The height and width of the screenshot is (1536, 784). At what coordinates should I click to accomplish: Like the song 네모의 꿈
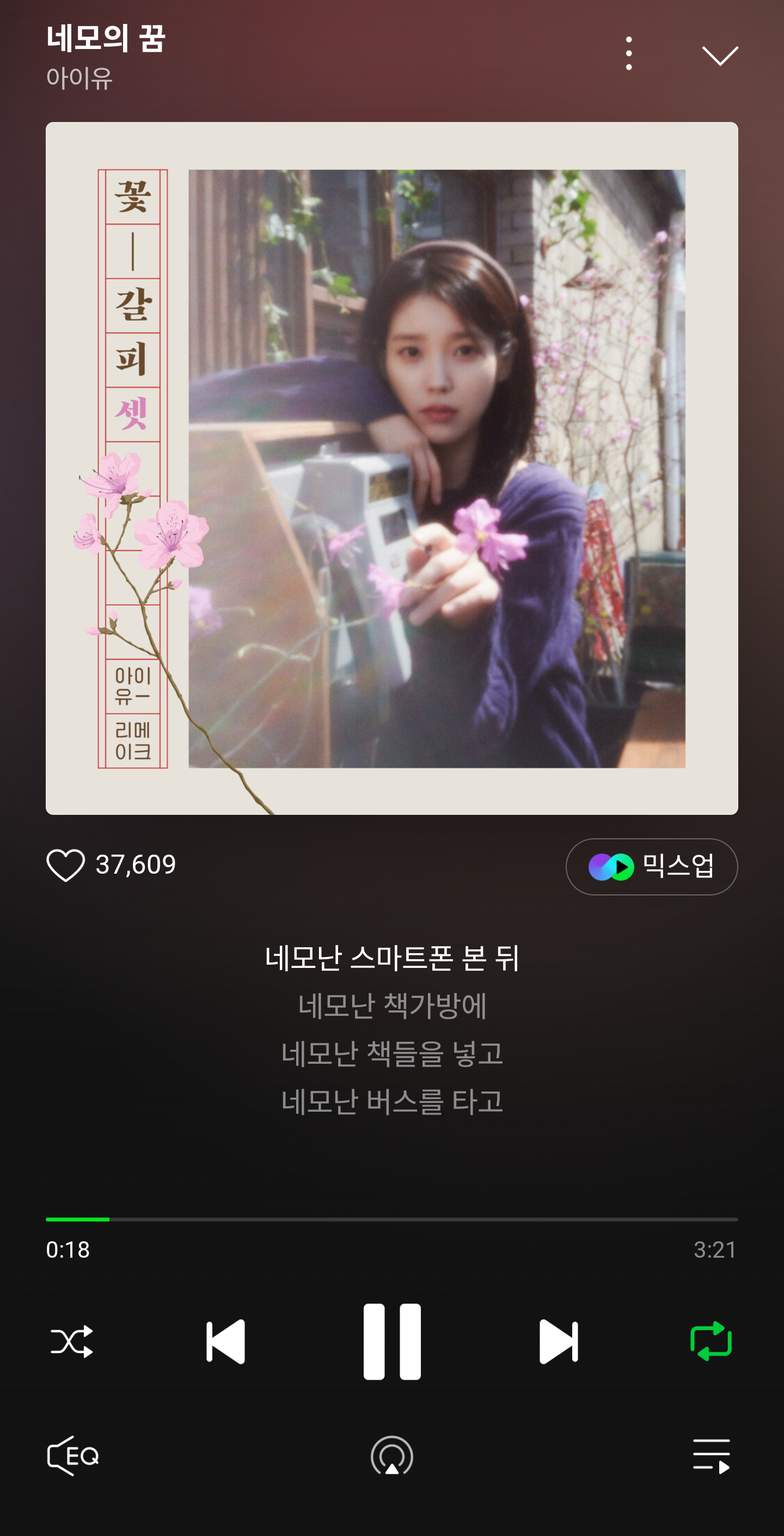point(65,865)
